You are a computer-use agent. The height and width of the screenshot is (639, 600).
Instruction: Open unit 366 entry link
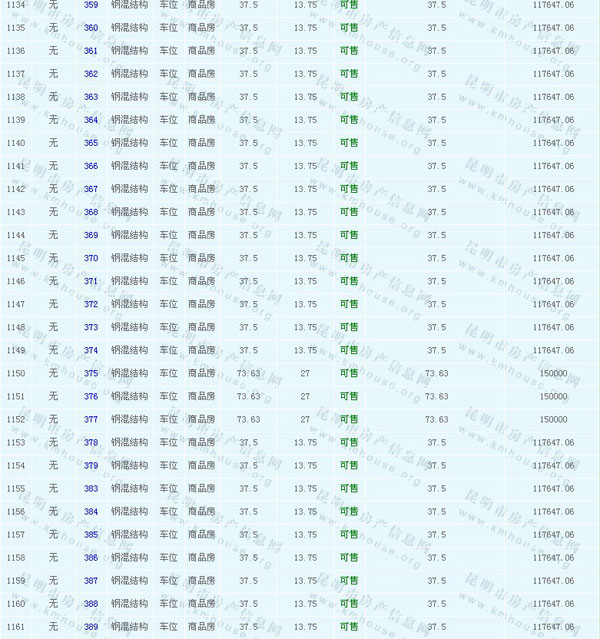(91, 166)
